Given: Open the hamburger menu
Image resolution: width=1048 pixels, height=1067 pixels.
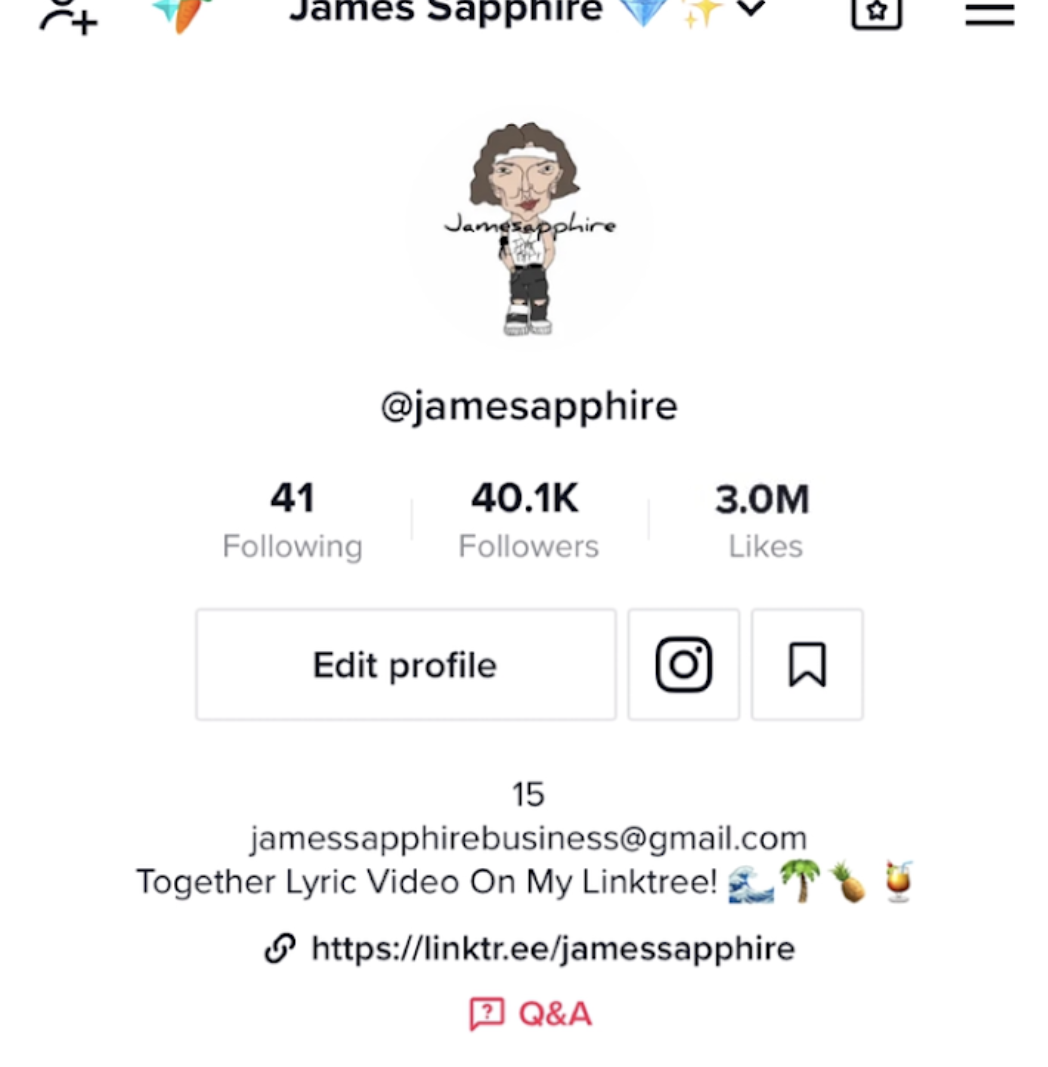Looking at the screenshot, I should [x=989, y=14].
